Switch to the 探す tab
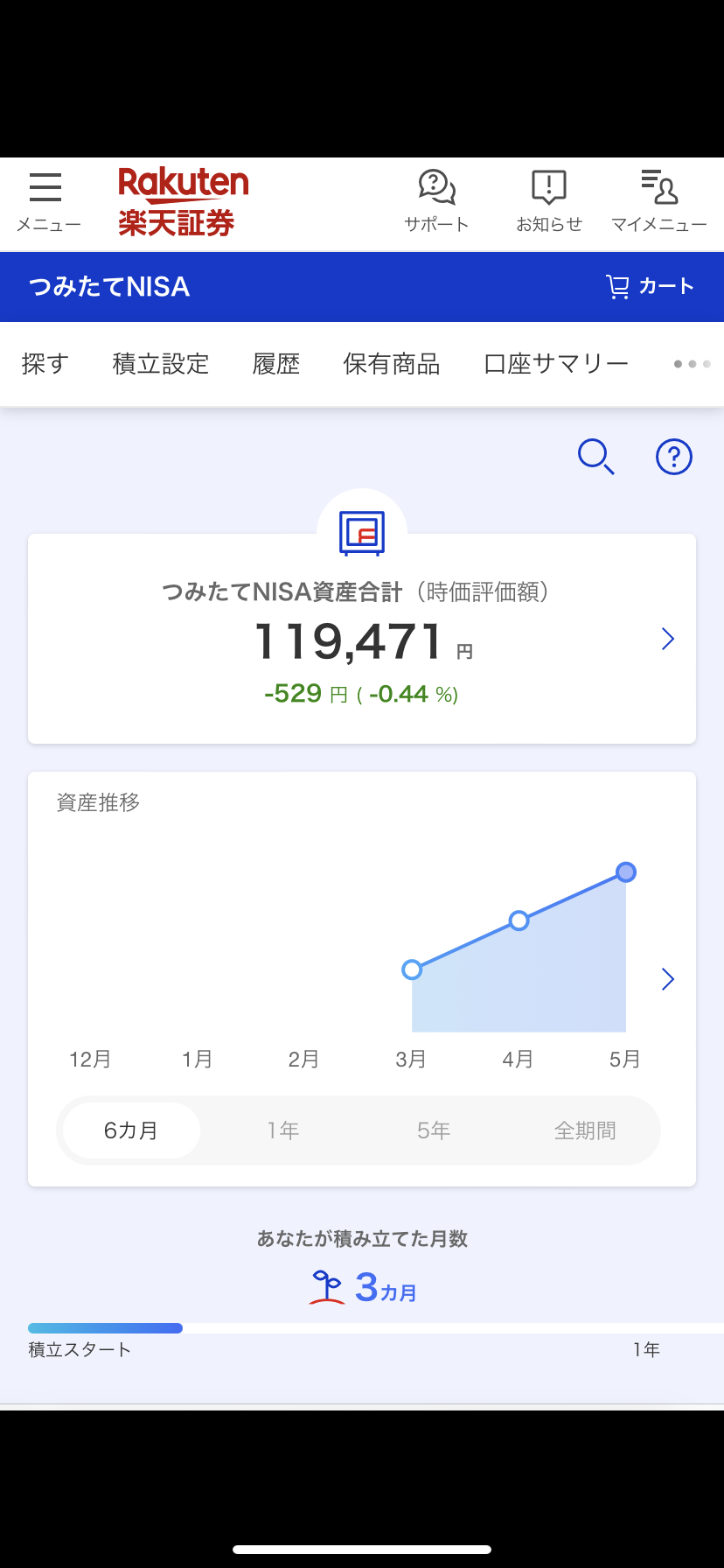724x1568 pixels. pos(45,364)
